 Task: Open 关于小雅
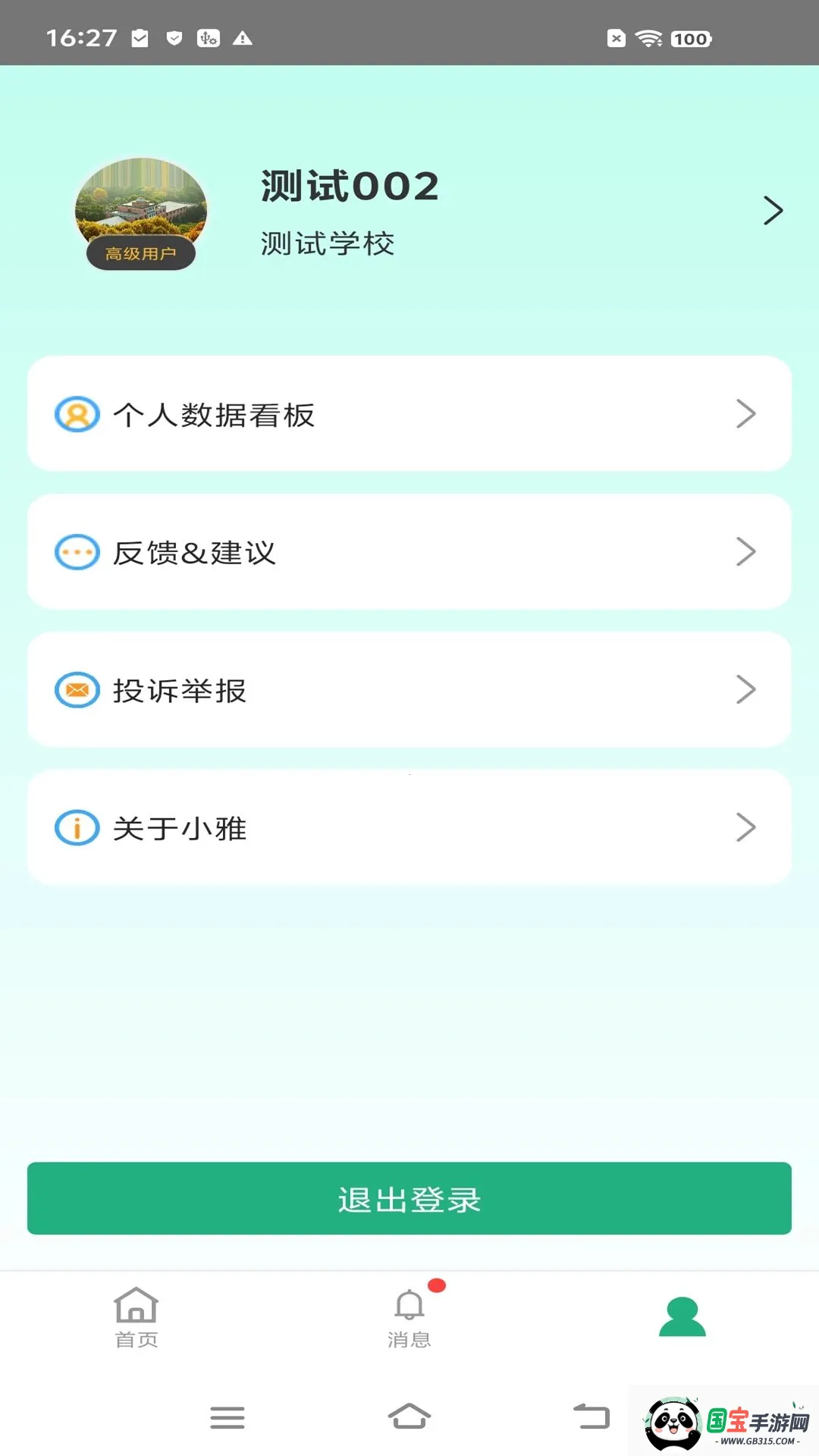[409, 827]
